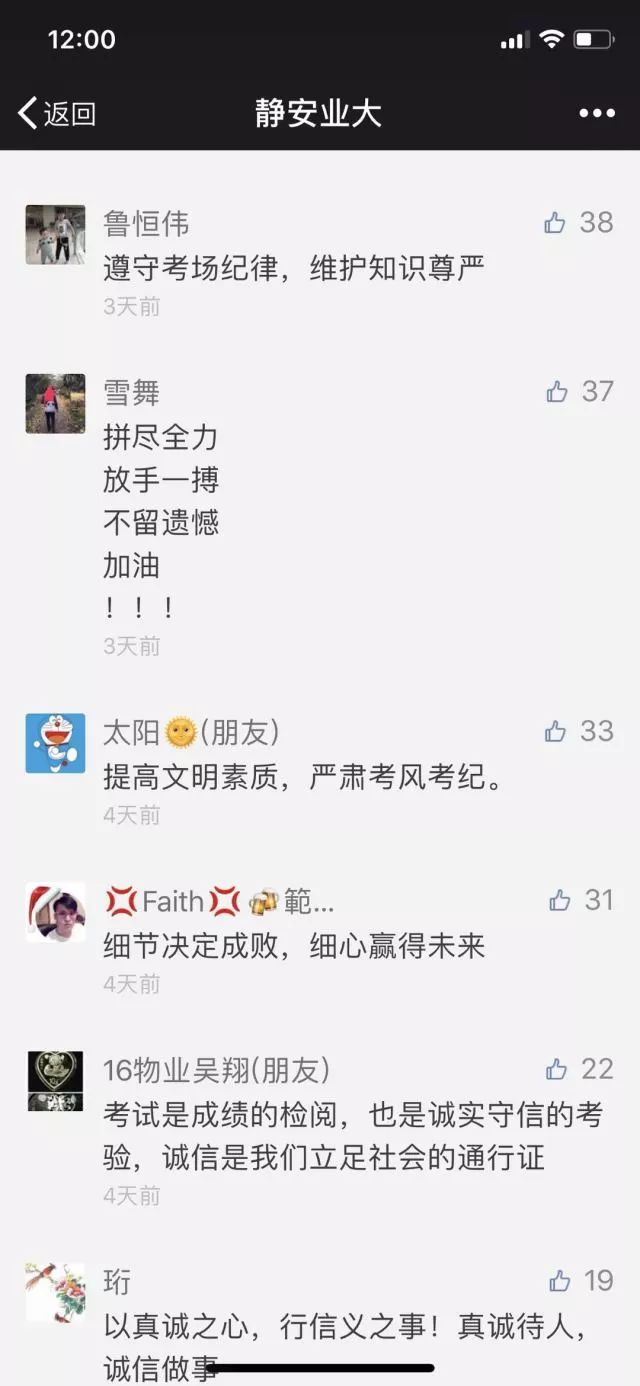Open the three-dot overflow menu

597,113
